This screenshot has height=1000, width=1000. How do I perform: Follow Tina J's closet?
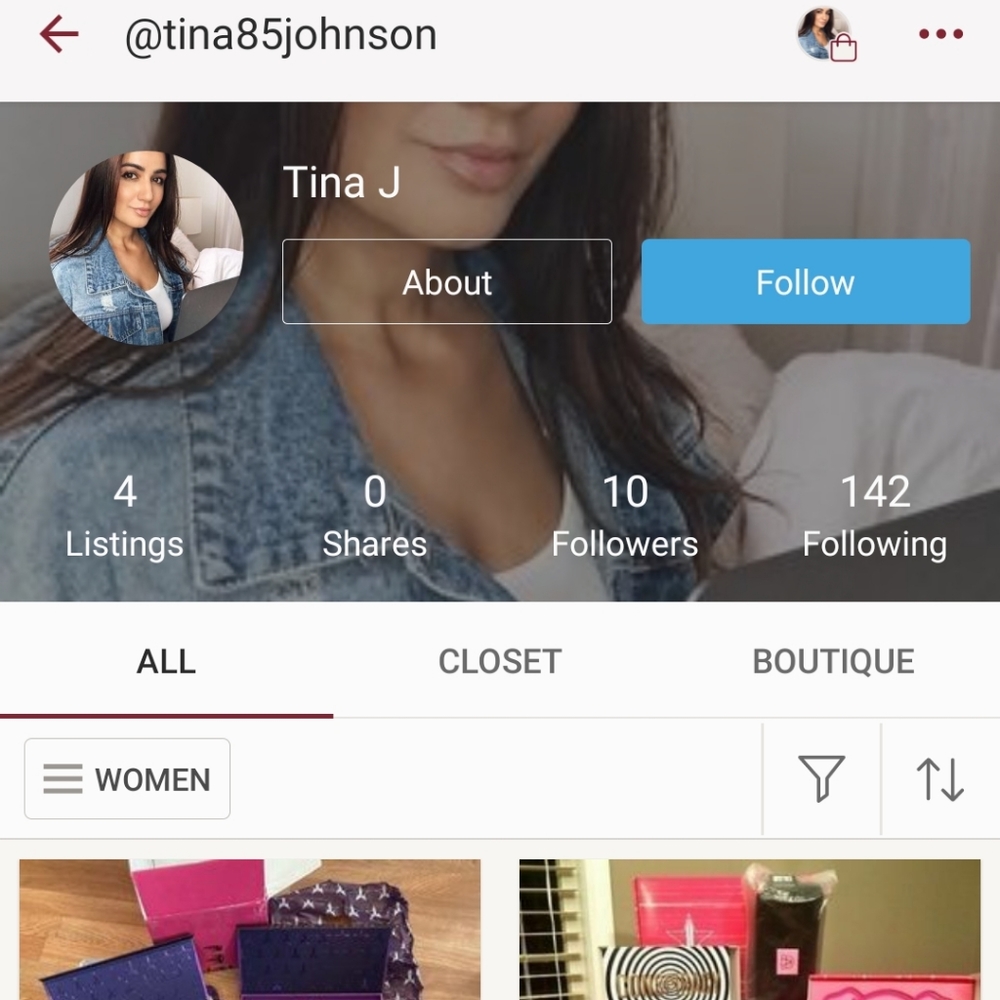805,282
